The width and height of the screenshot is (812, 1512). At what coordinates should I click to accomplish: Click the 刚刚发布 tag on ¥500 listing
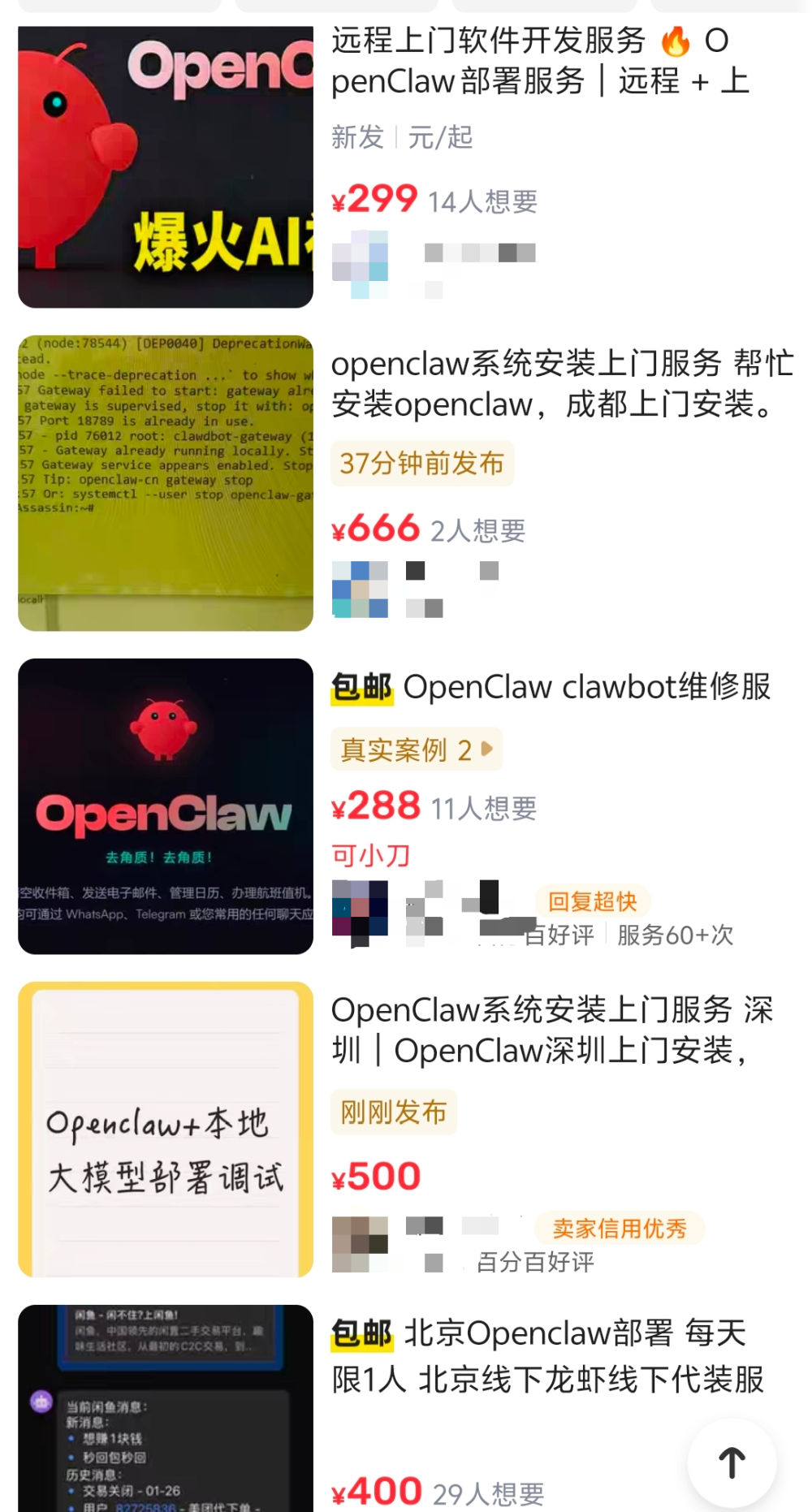[x=393, y=1112]
